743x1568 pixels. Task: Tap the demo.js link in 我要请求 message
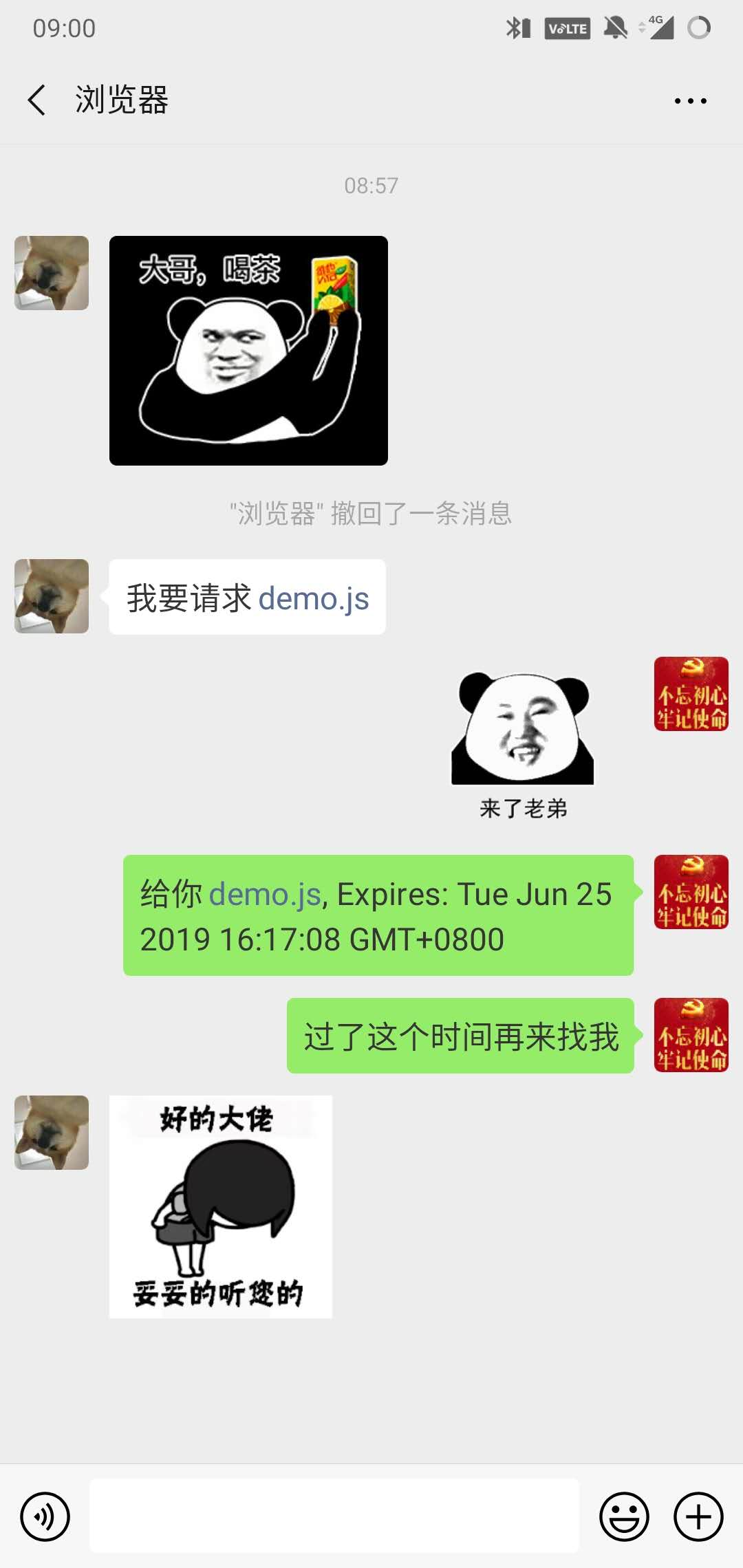(314, 598)
